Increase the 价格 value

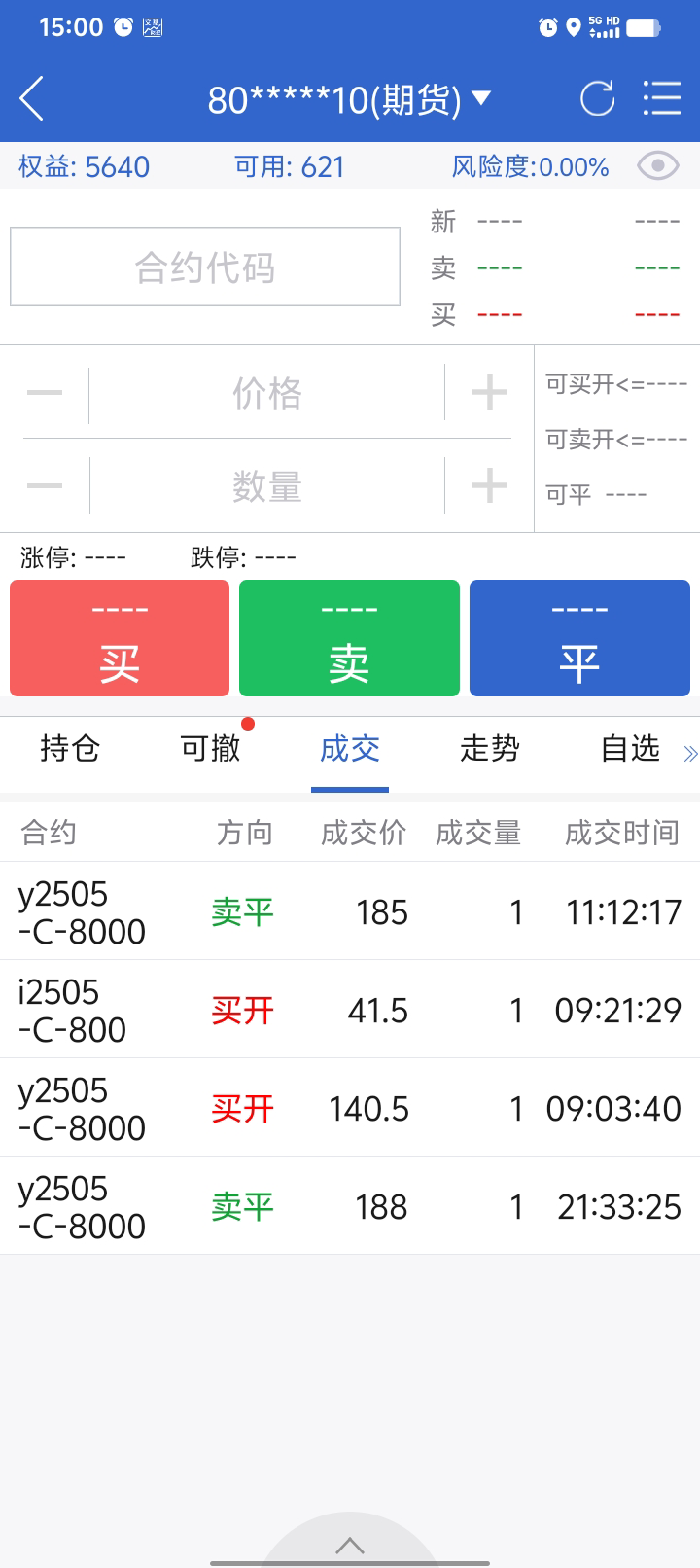(x=489, y=394)
